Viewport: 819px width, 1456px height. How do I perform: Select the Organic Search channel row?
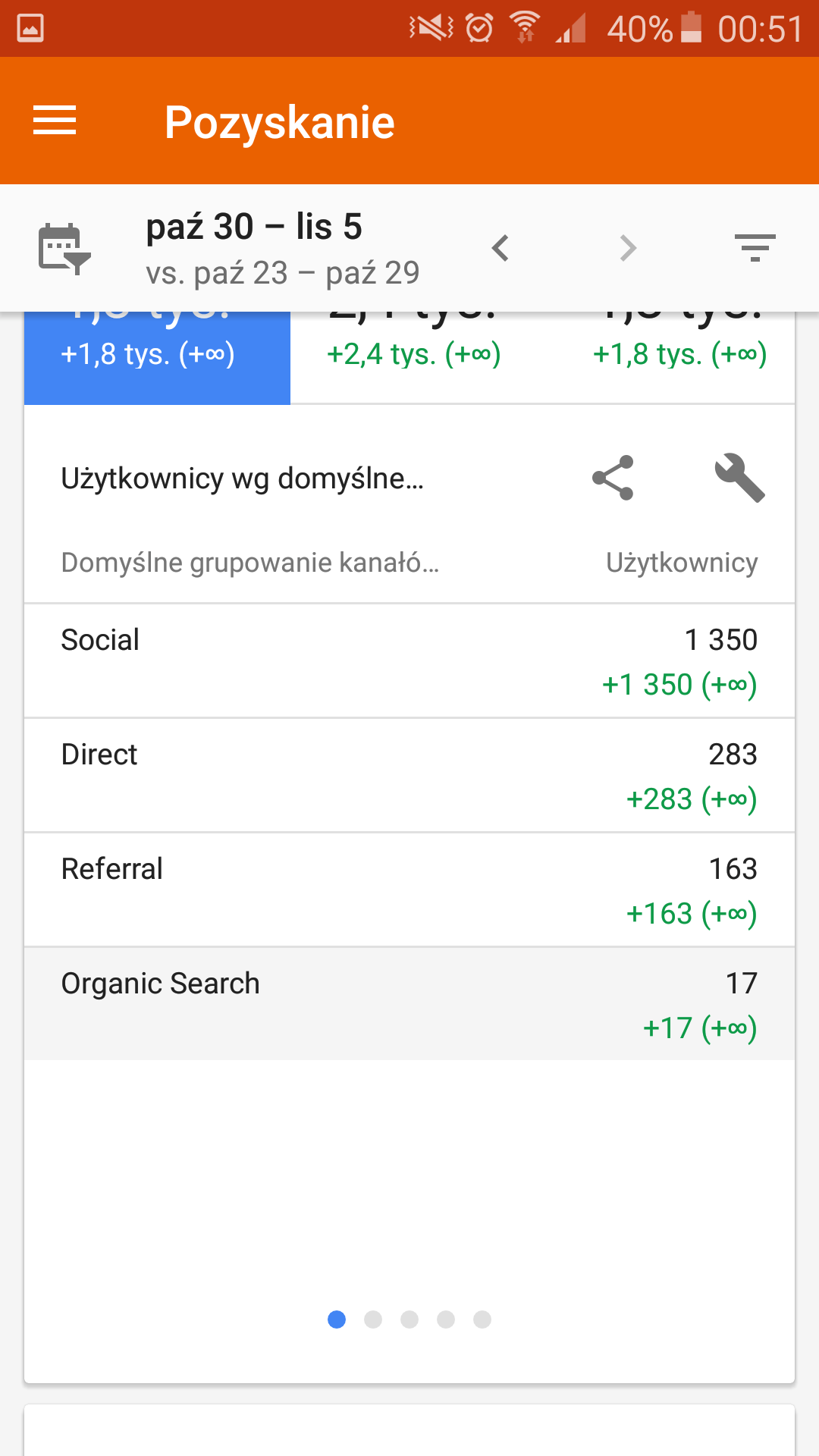pyautogui.click(x=409, y=1003)
